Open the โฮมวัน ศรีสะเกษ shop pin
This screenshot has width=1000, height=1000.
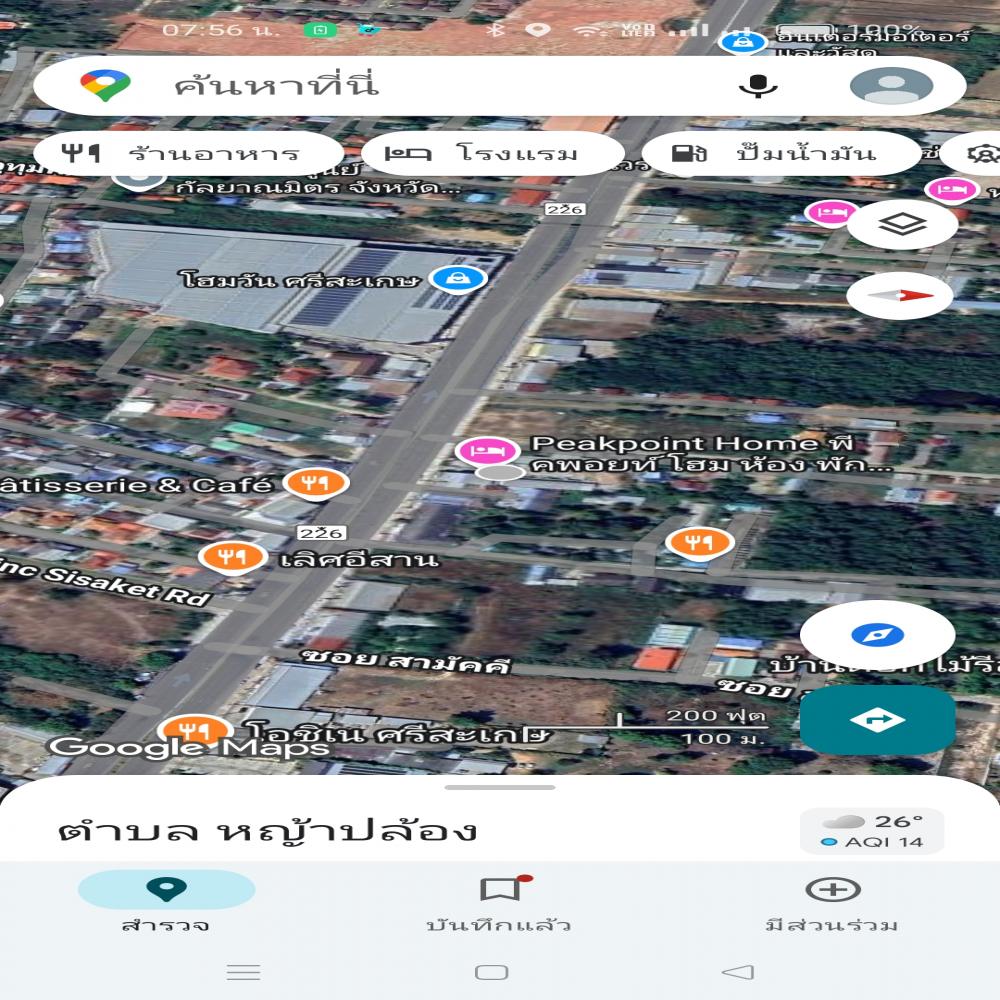point(458,278)
